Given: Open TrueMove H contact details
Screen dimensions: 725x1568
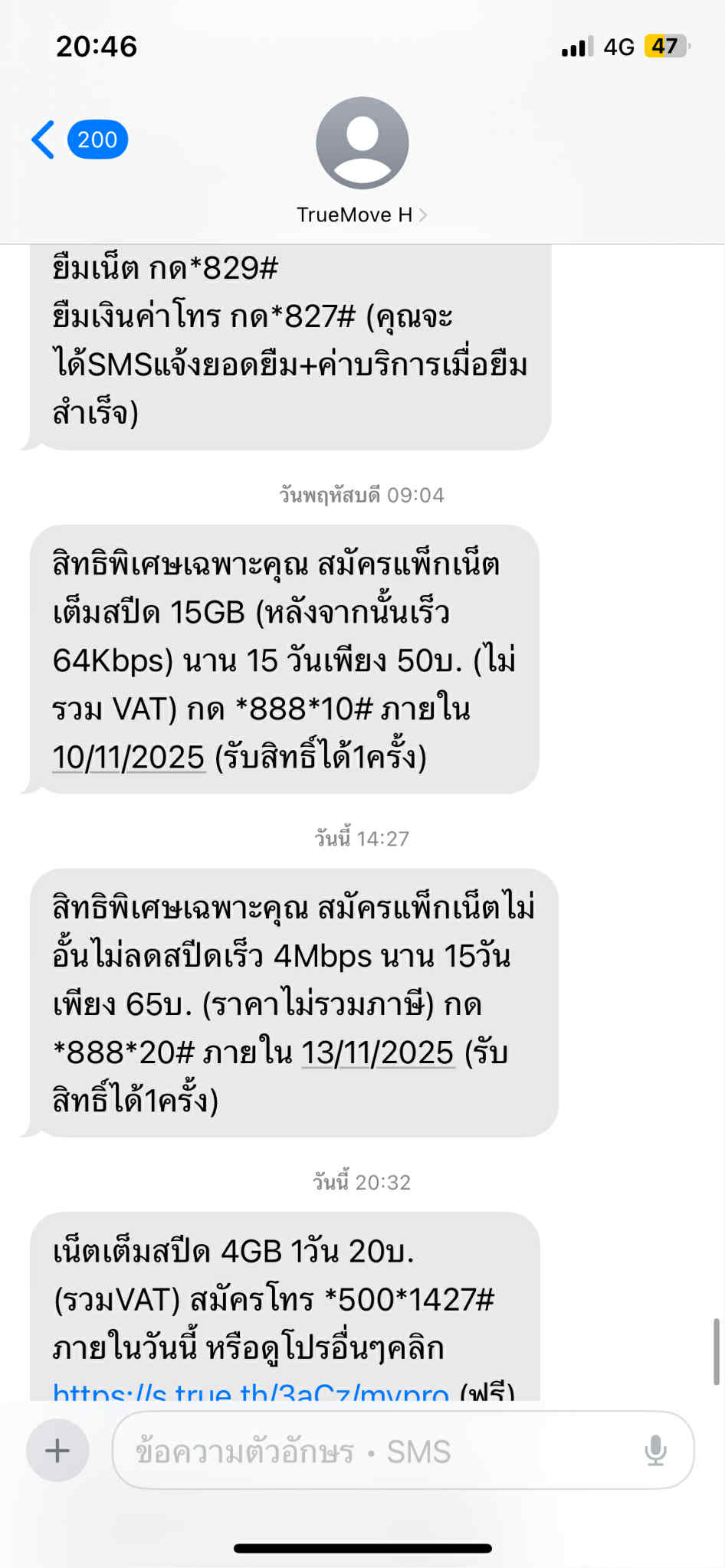Looking at the screenshot, I should coord(362,214).
